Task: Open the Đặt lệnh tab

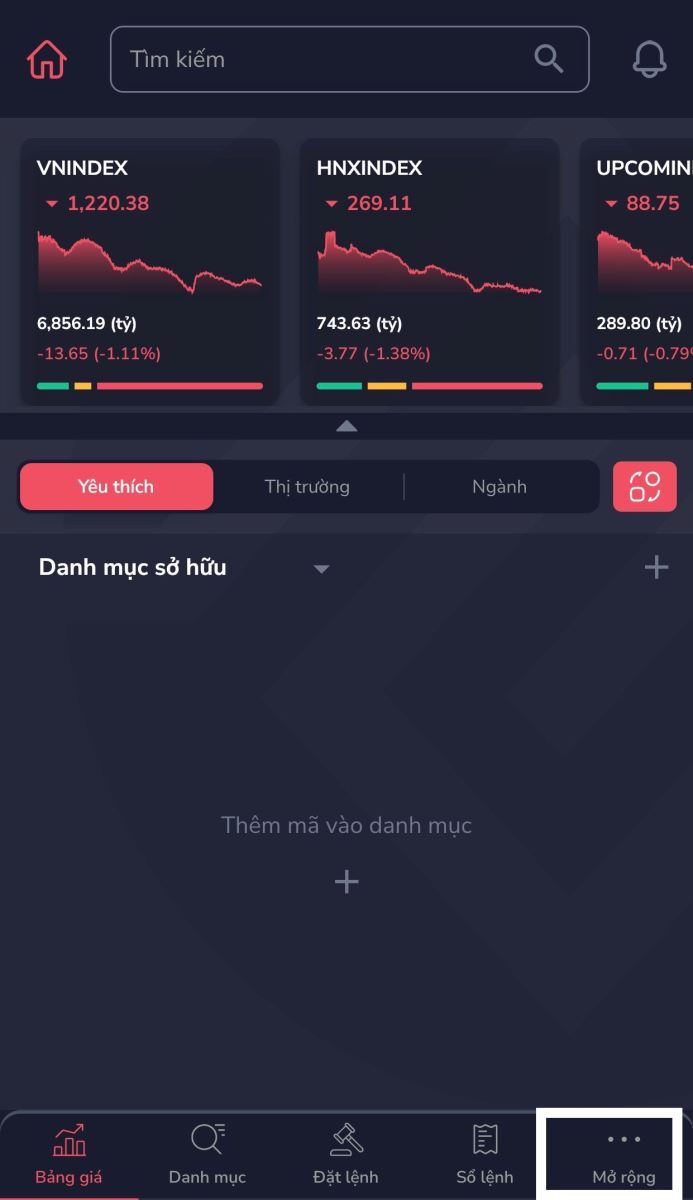Action: click(346, 1154)
